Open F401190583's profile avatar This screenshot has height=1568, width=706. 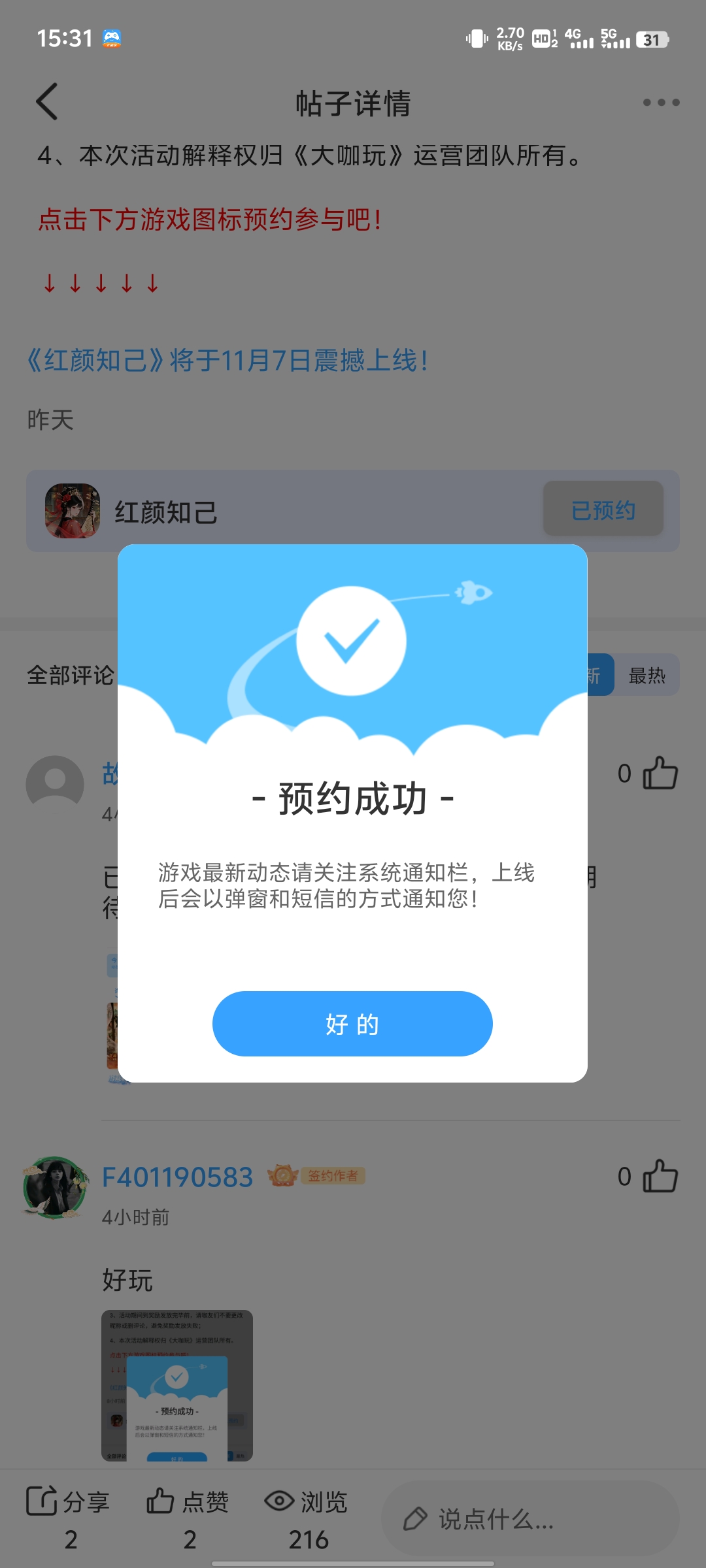click(x=55, y=1188)
